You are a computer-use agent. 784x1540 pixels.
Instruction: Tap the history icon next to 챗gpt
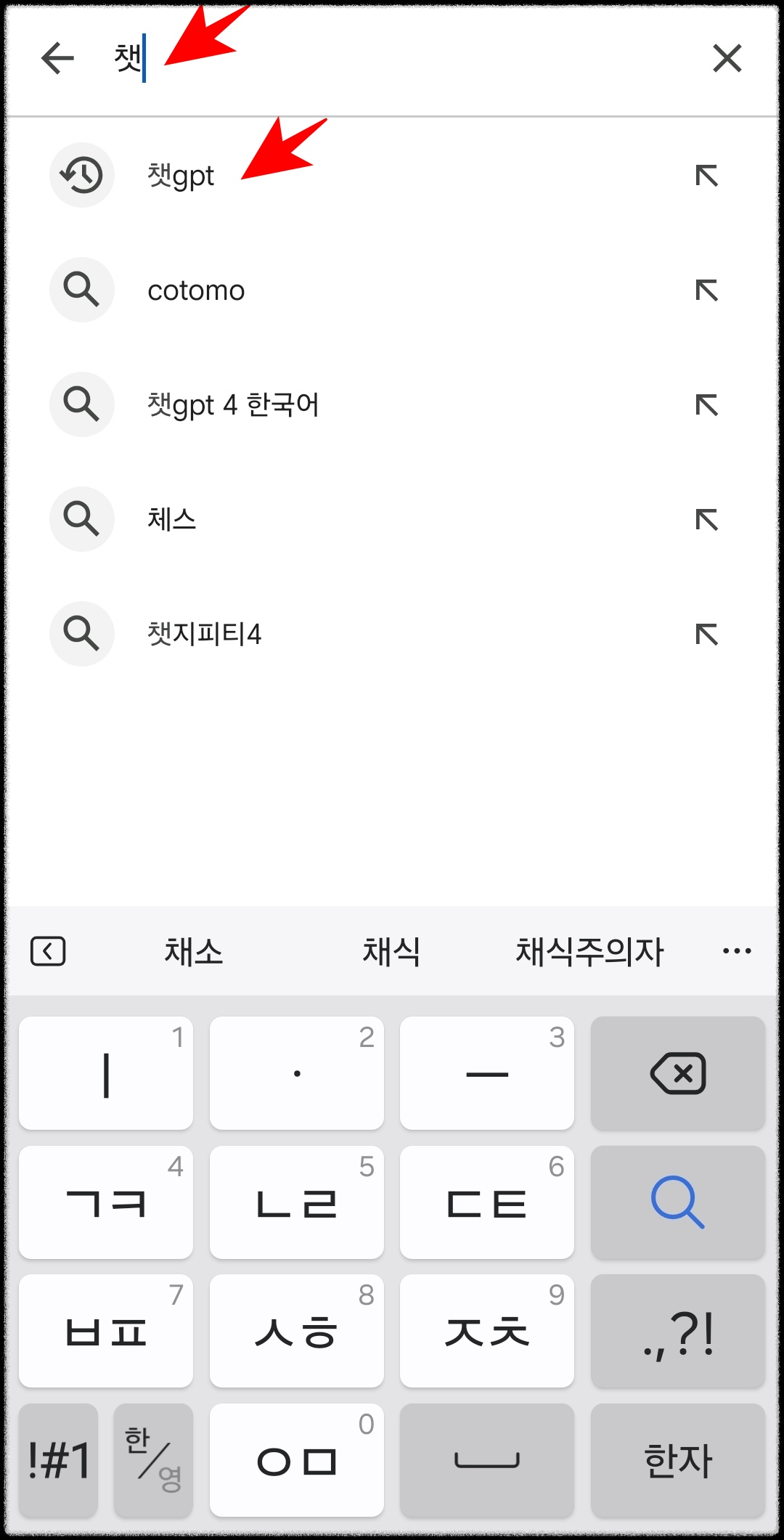pyautogui.click(x=81, y=175)
